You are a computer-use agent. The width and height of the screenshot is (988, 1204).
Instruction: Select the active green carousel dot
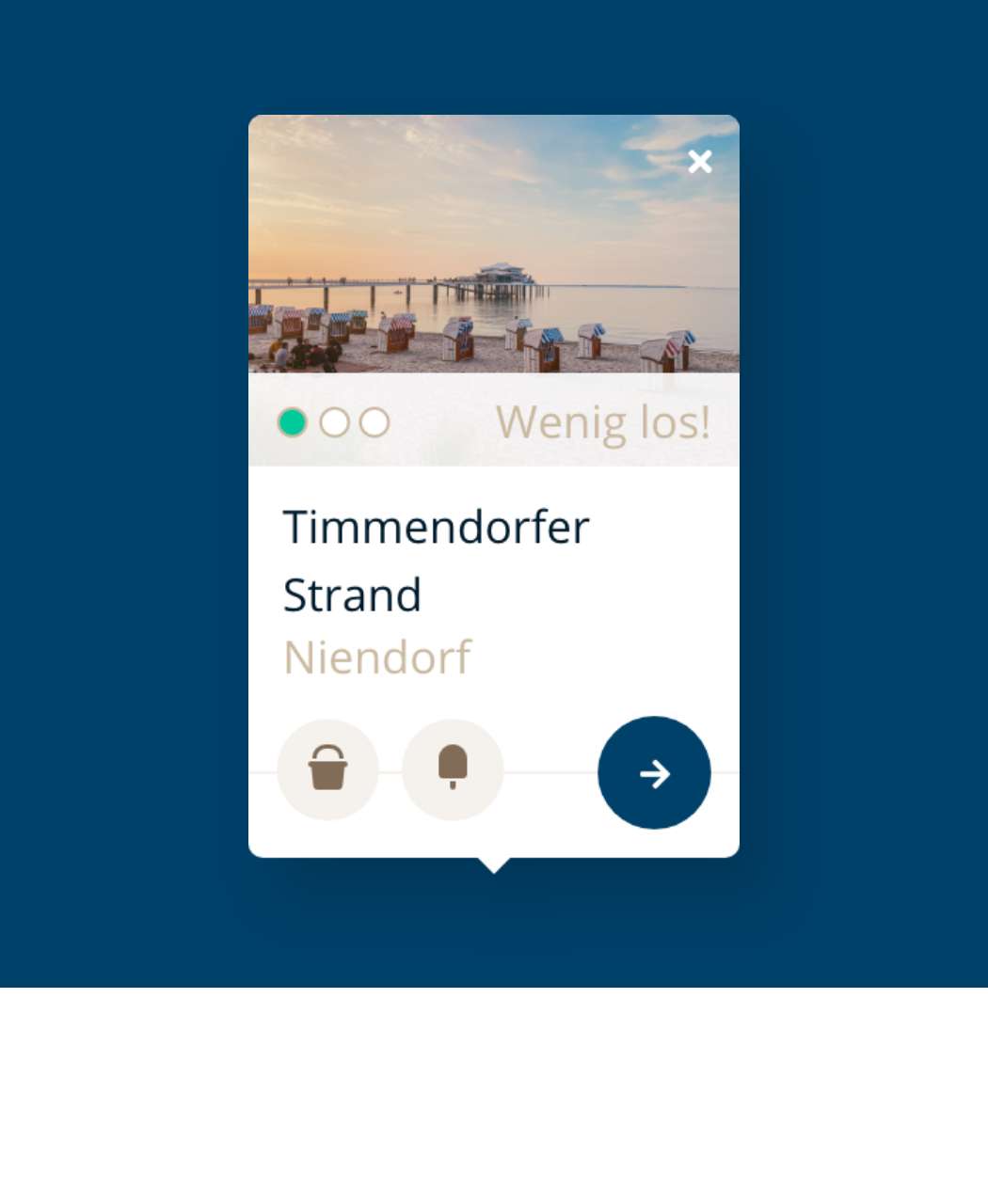point(293,422)
